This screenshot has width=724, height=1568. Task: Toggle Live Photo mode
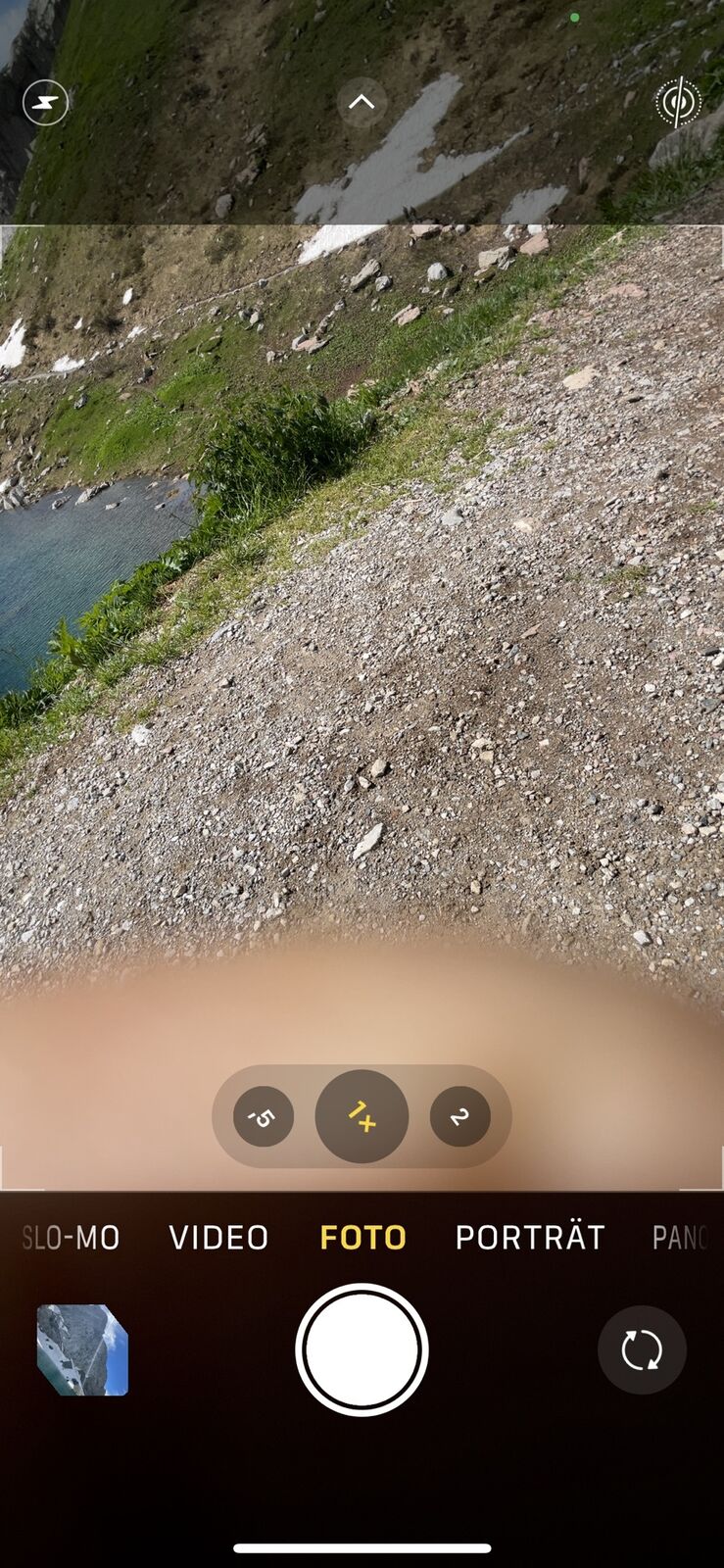point(678,102)
